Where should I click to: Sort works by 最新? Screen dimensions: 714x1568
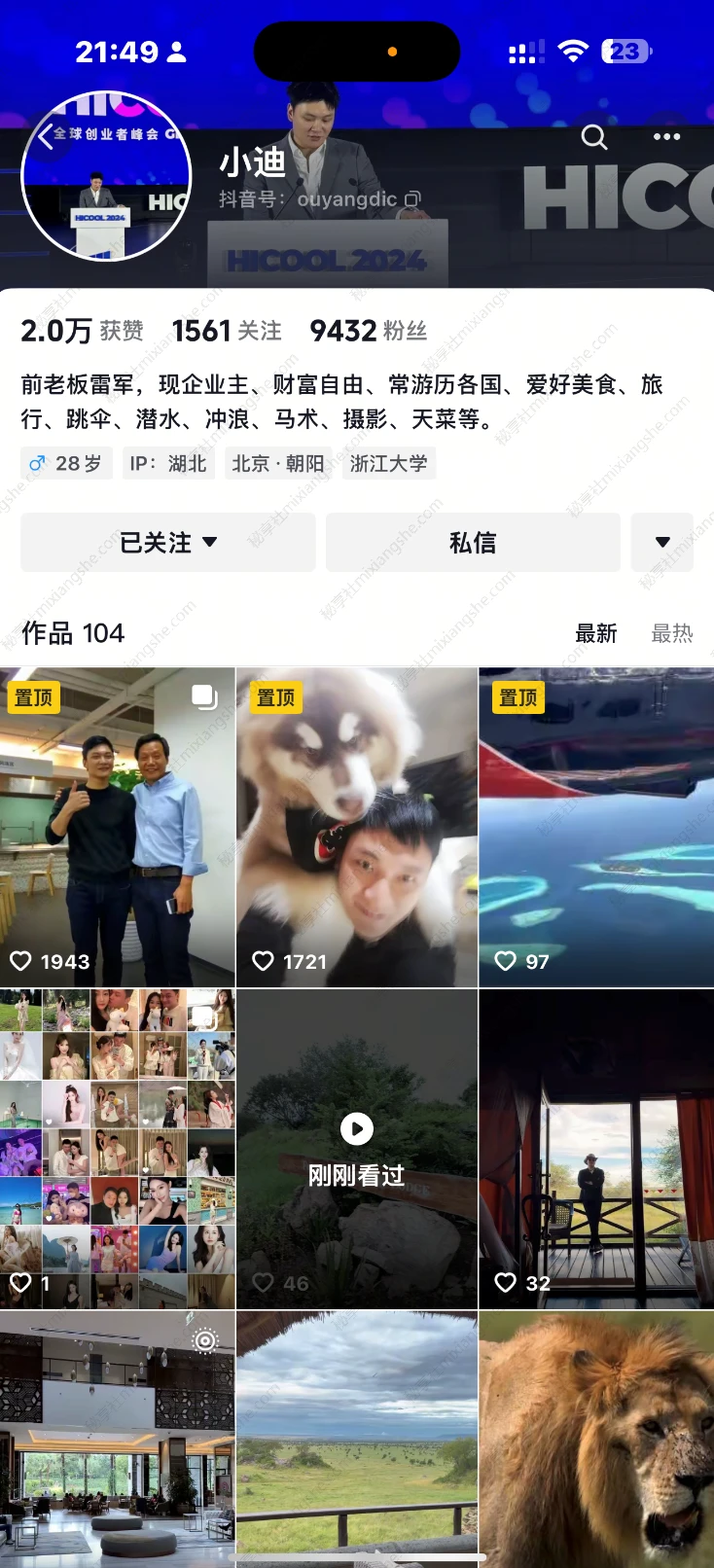(595, 634)
